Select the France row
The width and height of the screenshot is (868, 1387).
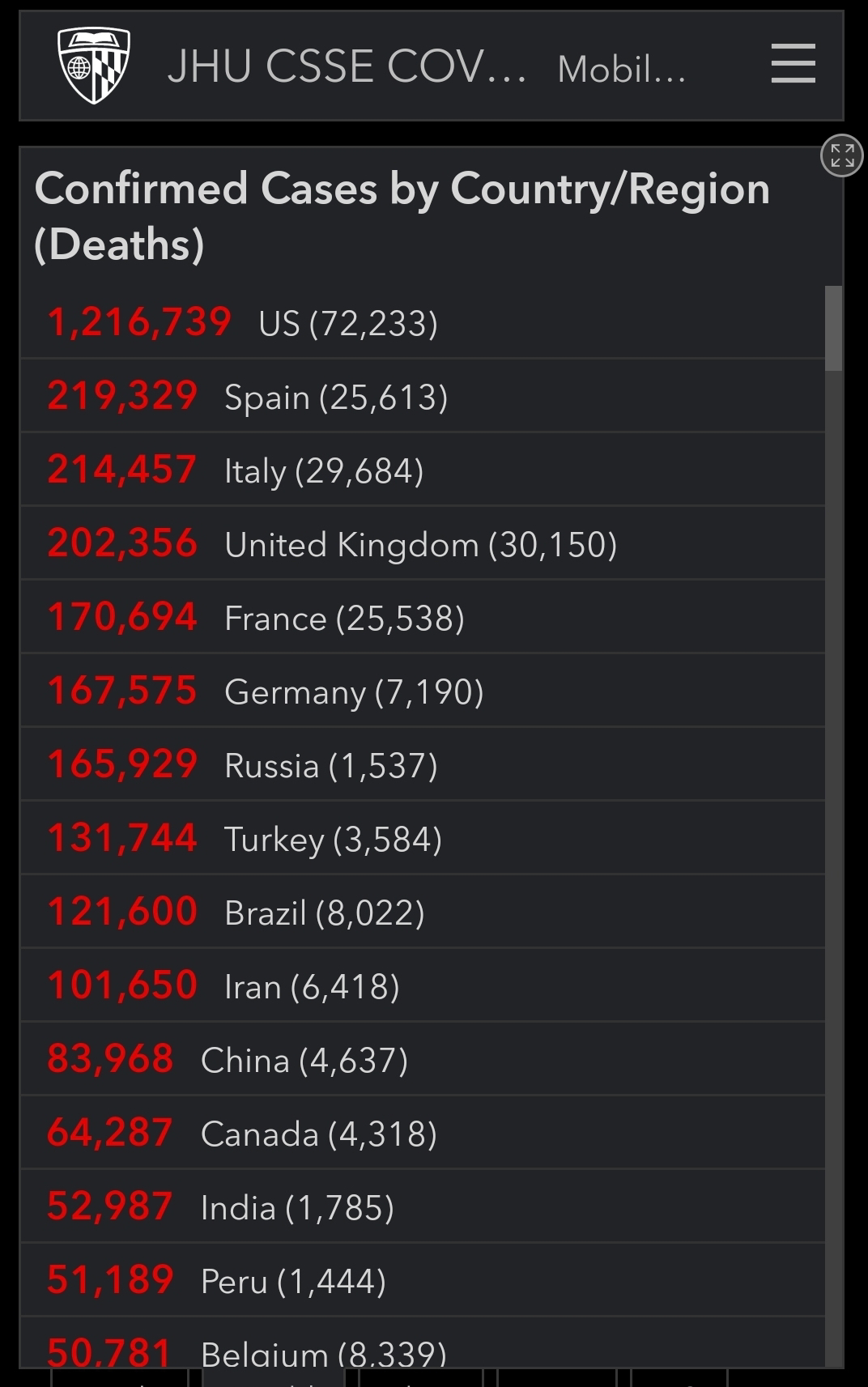click(423, 617)
